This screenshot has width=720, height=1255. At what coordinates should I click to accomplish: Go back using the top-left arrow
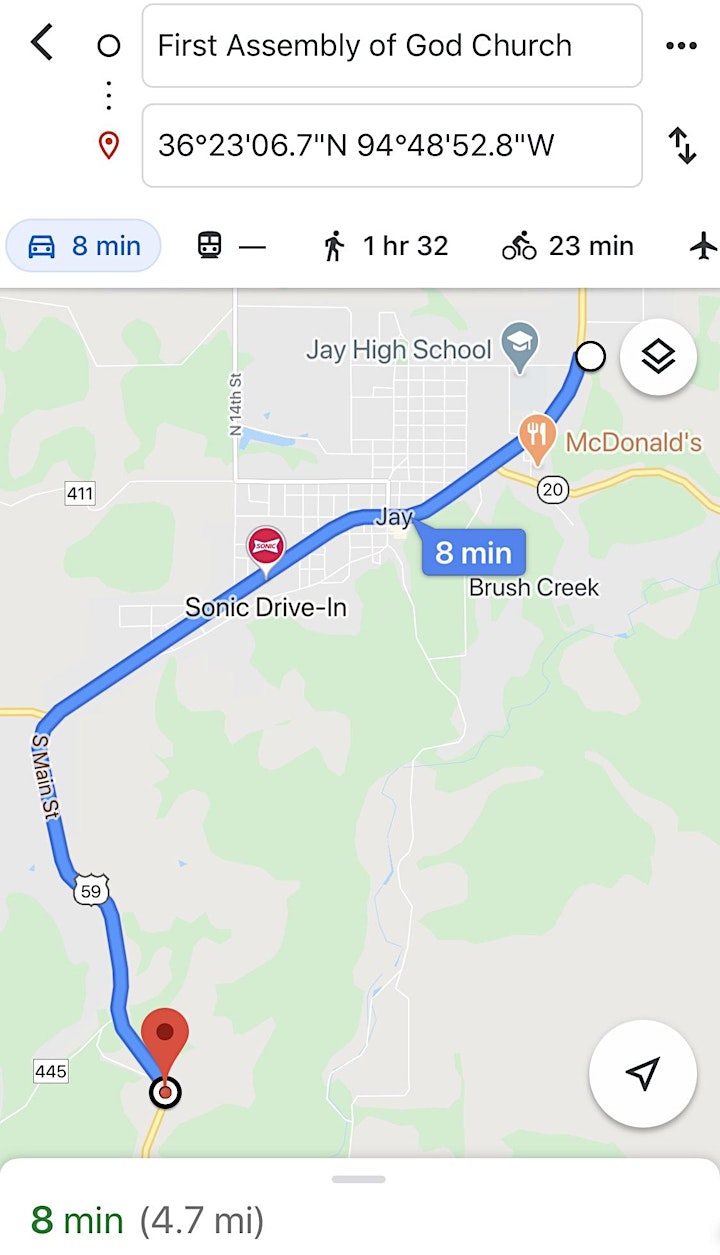pos(41,44)
